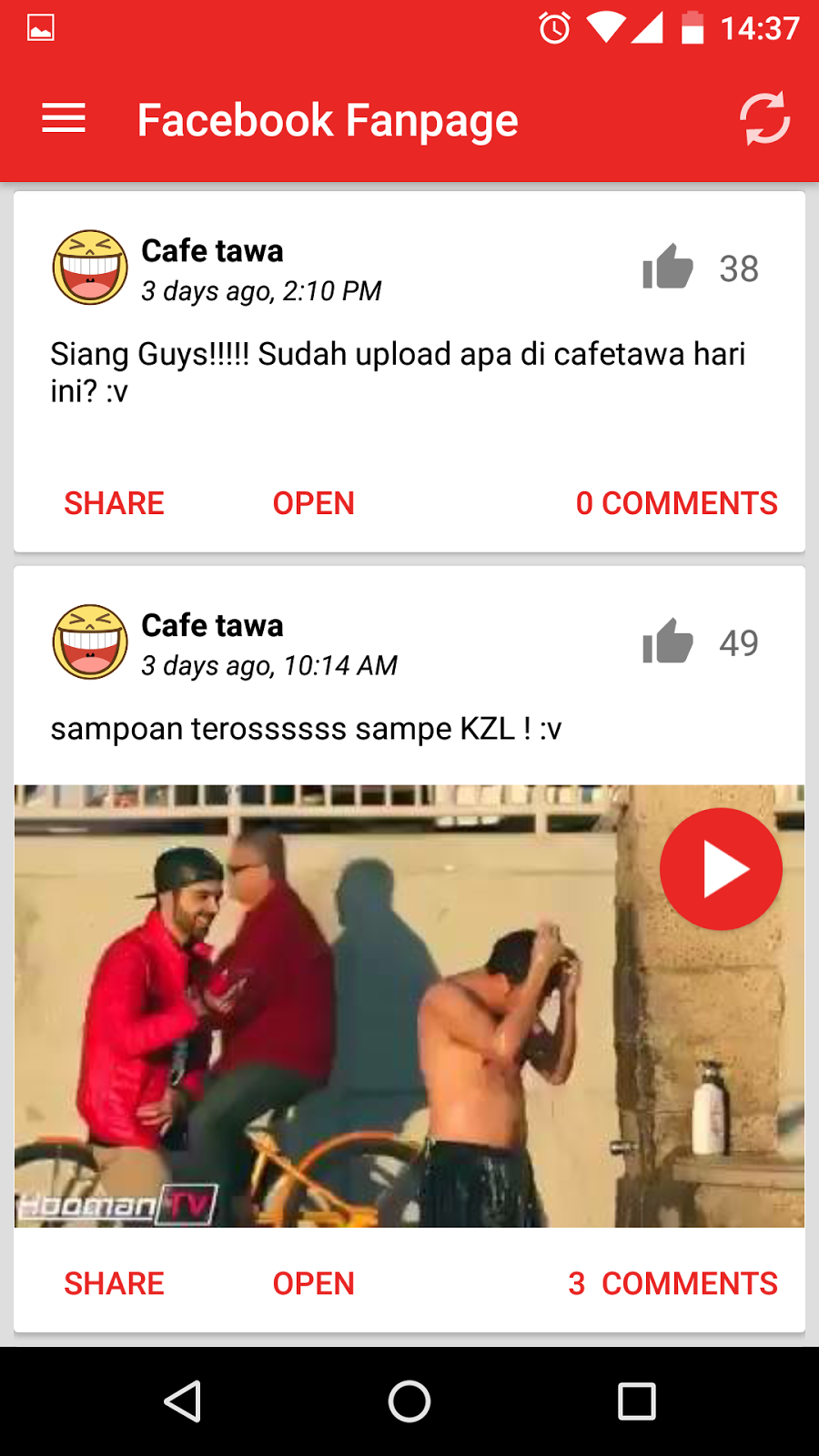The image size is (819, 1456).
Task: Open the 'Siang Guys' post
Action: pos(313,503)
